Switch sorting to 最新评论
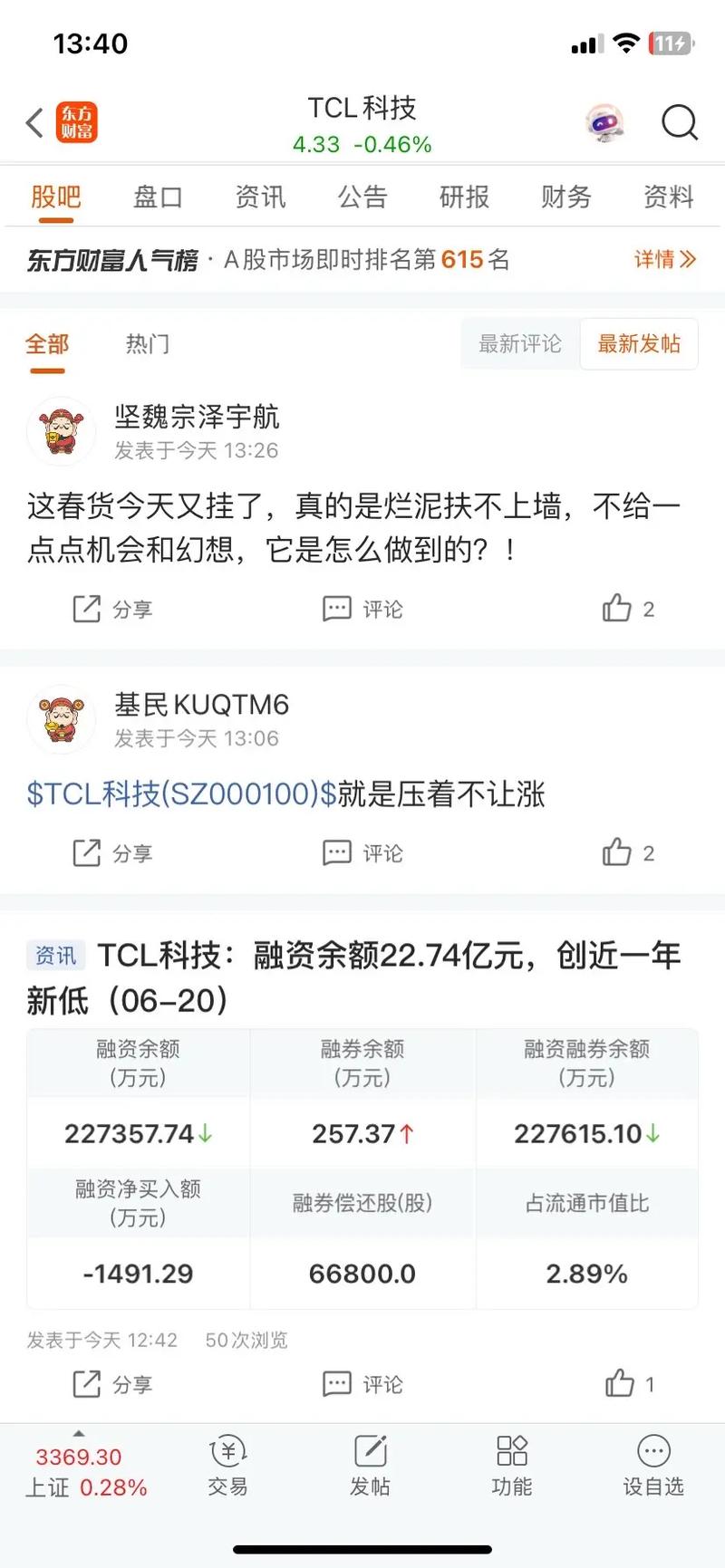The width and height of the screenshot is (725, 1568). point(517,344)
